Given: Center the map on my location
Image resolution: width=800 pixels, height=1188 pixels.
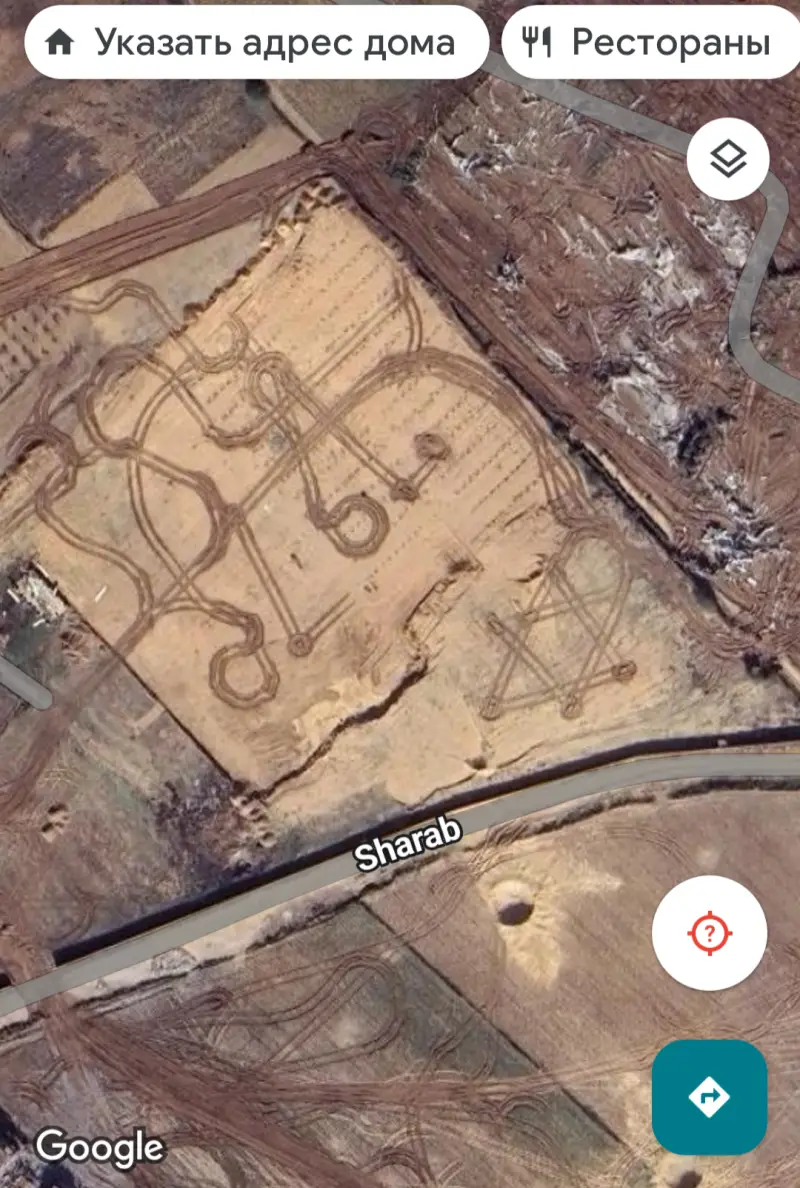Looking at the screenshot, I should pyautogui.click(x=709, y=934).
